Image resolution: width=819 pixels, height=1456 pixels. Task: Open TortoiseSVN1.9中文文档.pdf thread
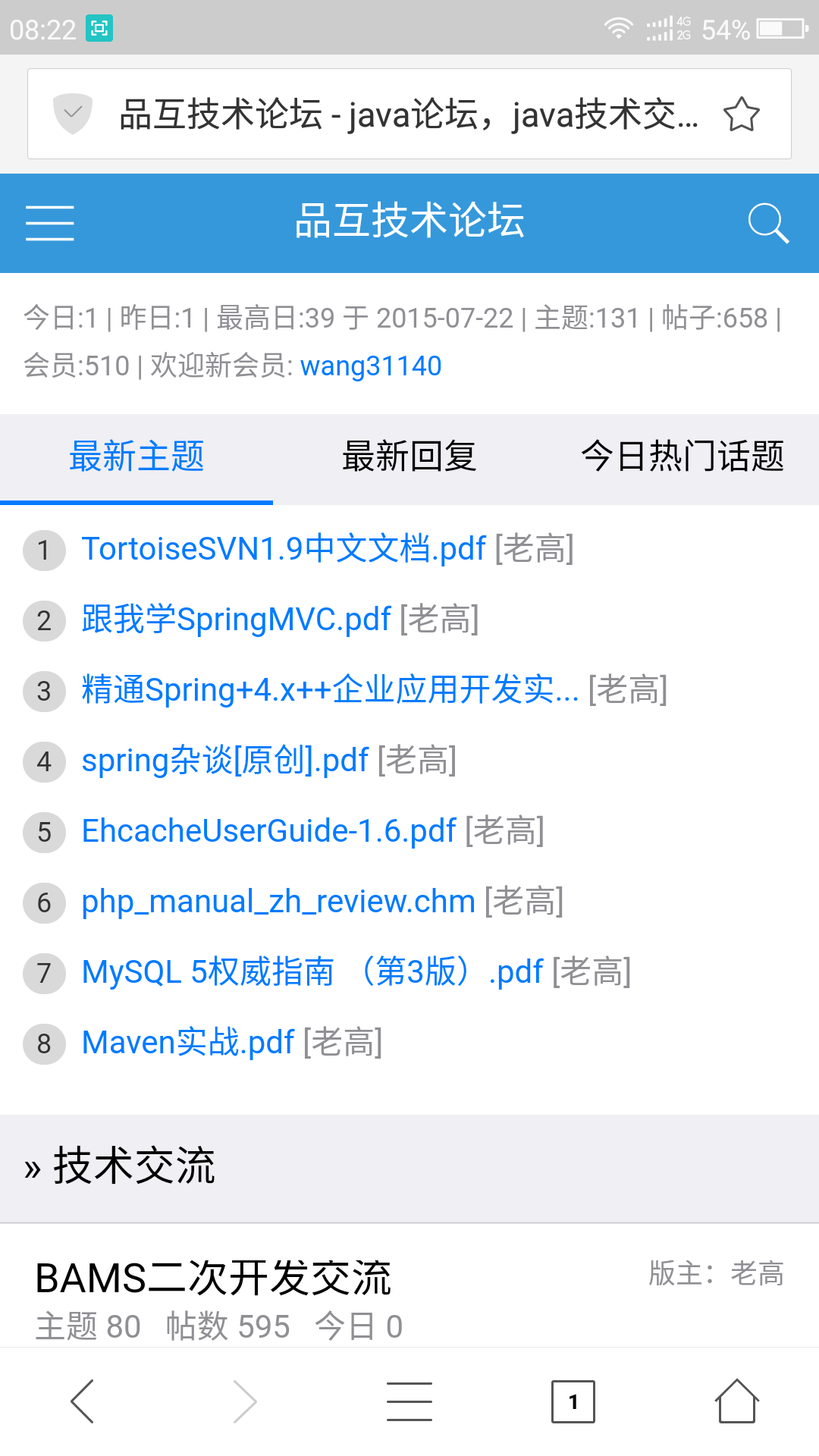tap(284, 549)
